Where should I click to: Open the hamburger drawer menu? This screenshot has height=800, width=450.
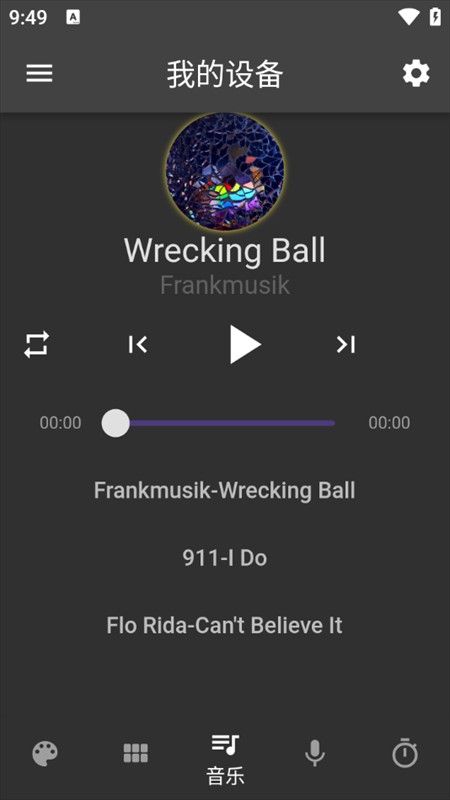[39, 73]
